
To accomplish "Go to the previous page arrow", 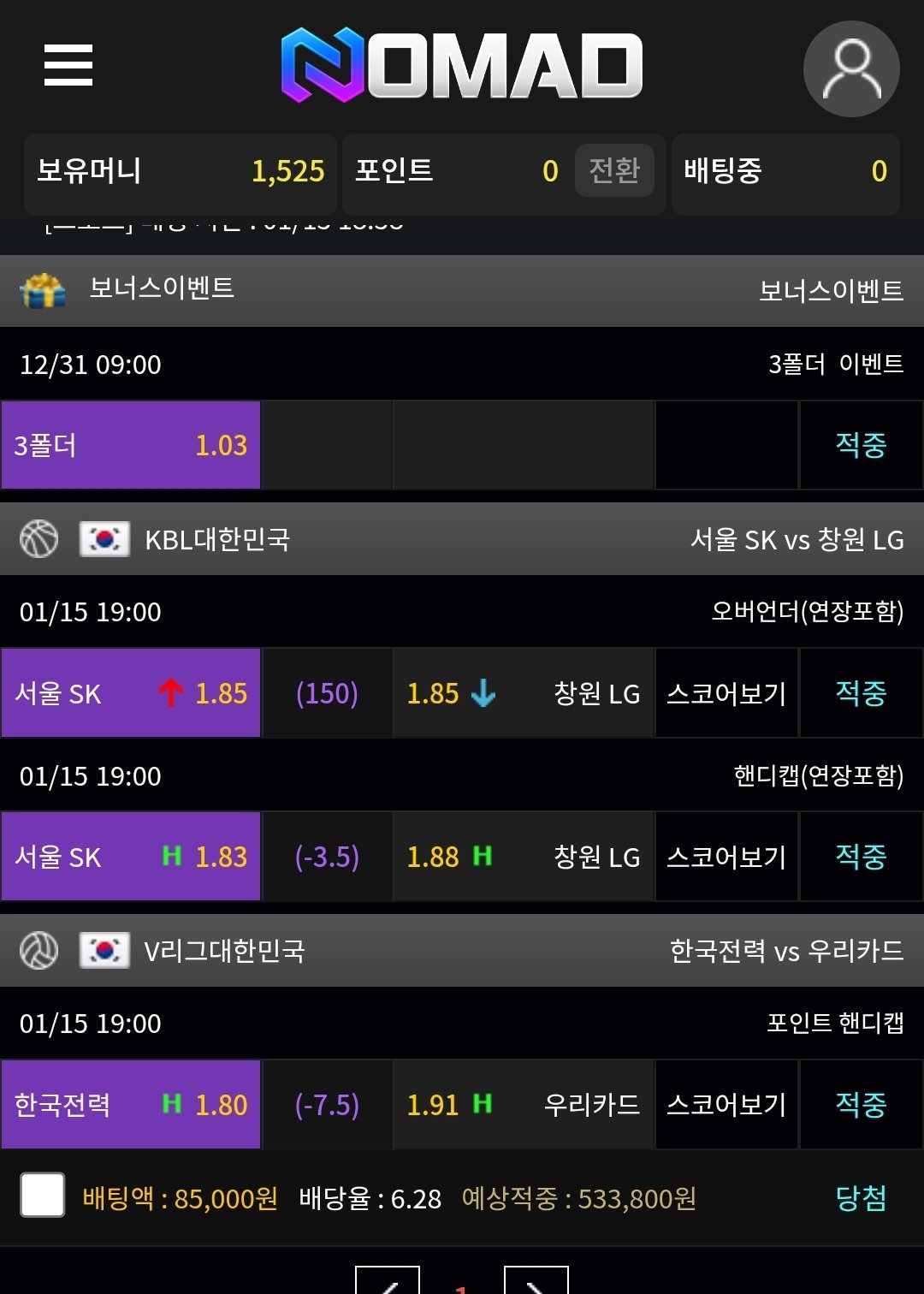I will (x=388, y=1282).
